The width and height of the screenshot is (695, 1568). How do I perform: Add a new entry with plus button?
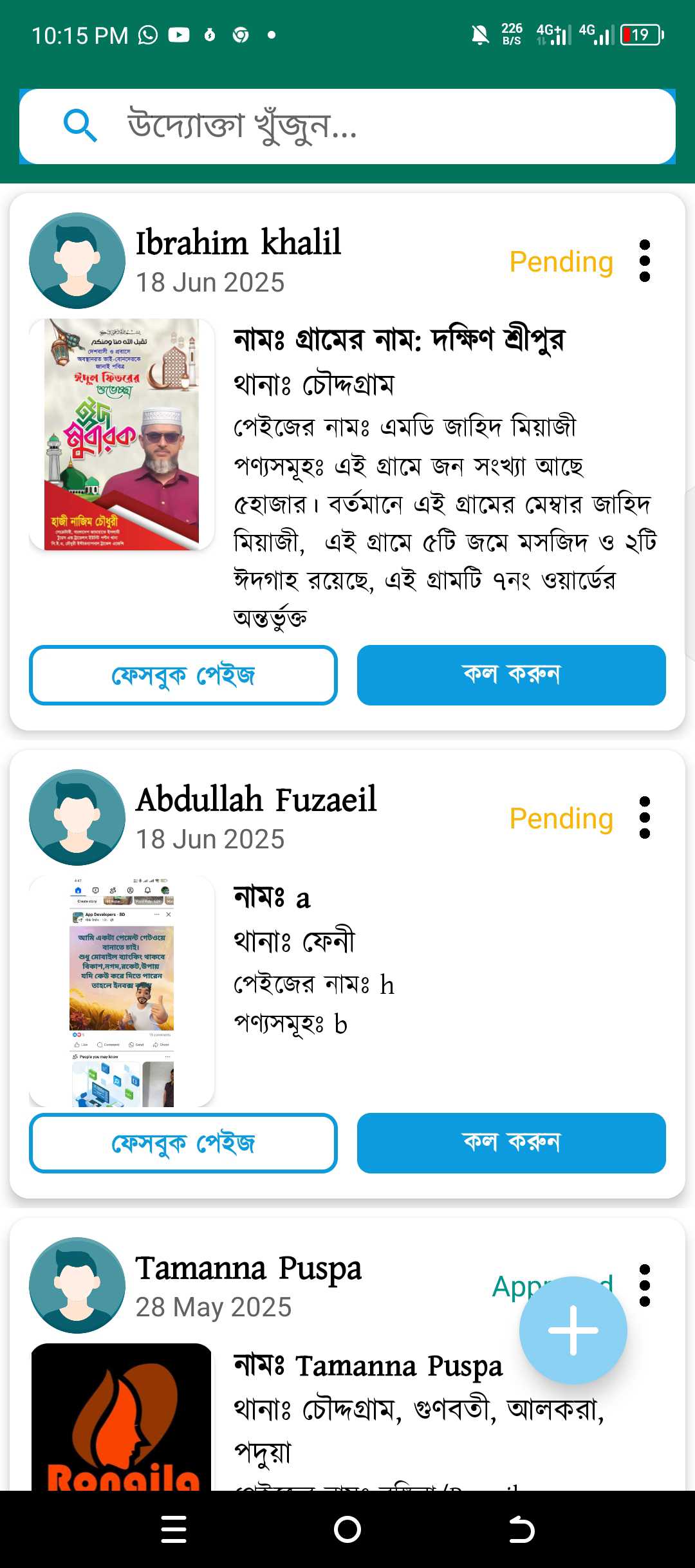[x=573, y=1330]
